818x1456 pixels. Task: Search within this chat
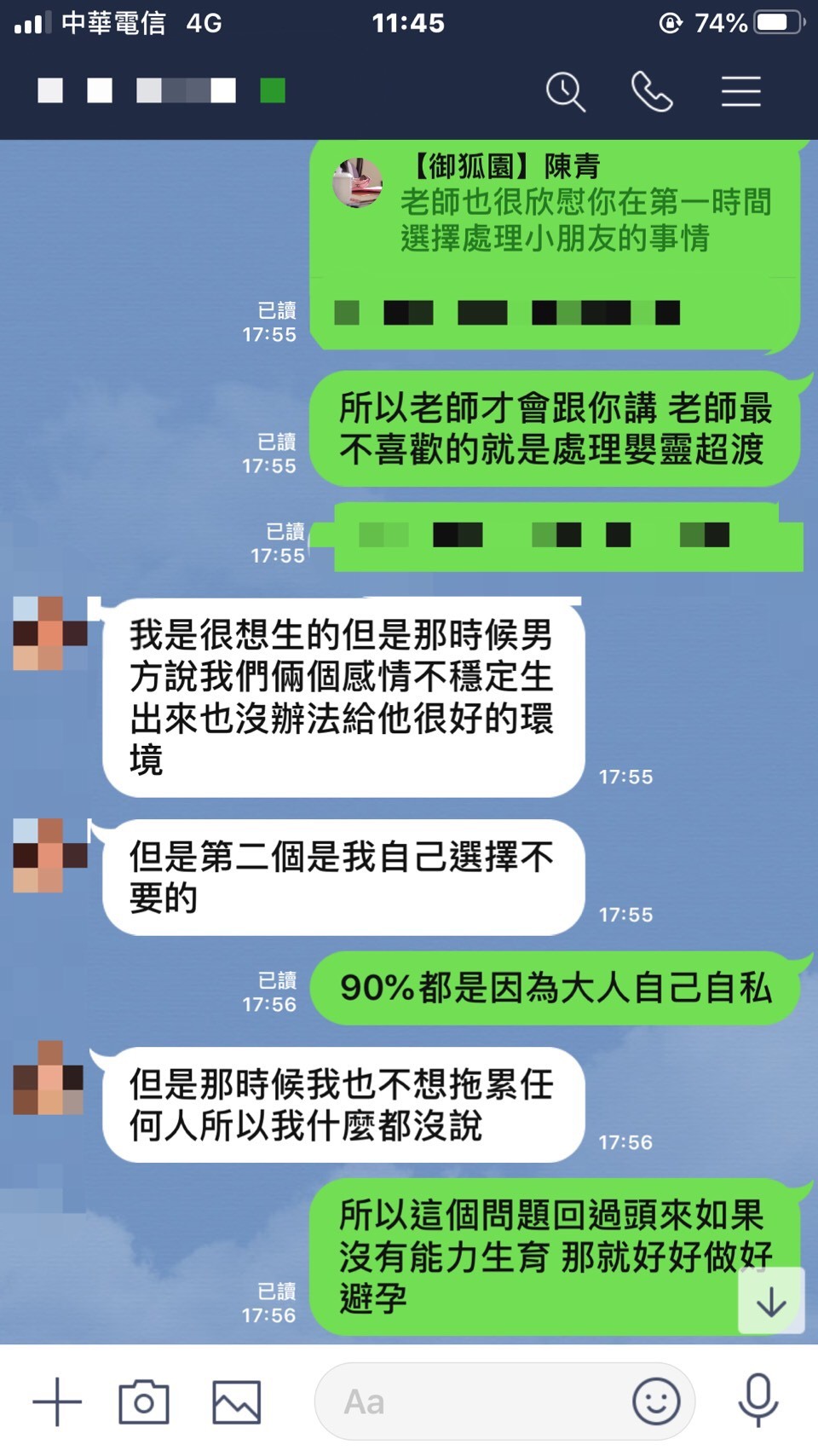click(x=566, y=91)
